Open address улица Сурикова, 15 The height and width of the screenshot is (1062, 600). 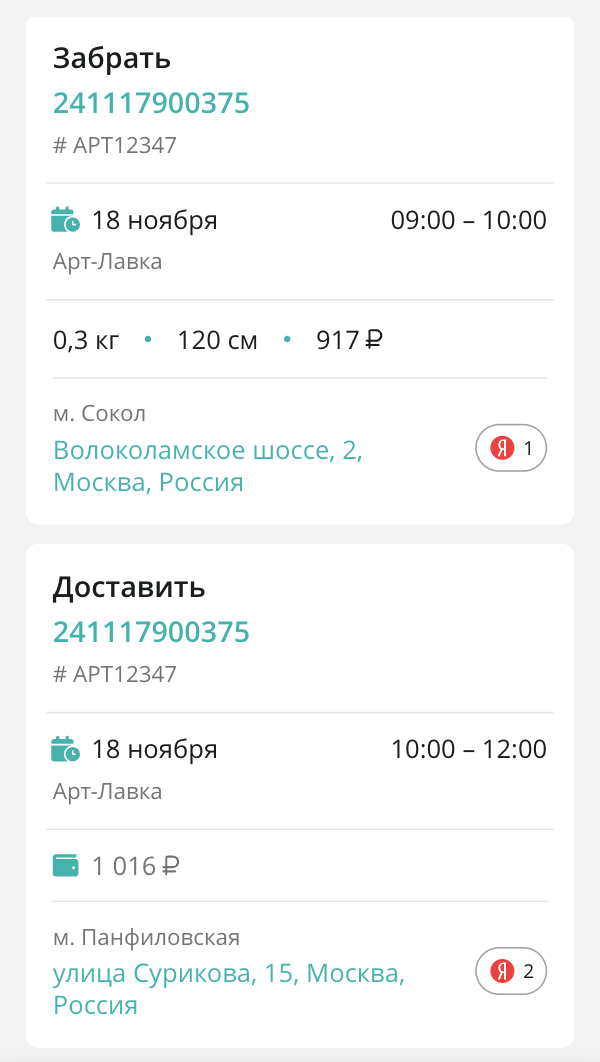pyautogui.click(x=229, y=990)
